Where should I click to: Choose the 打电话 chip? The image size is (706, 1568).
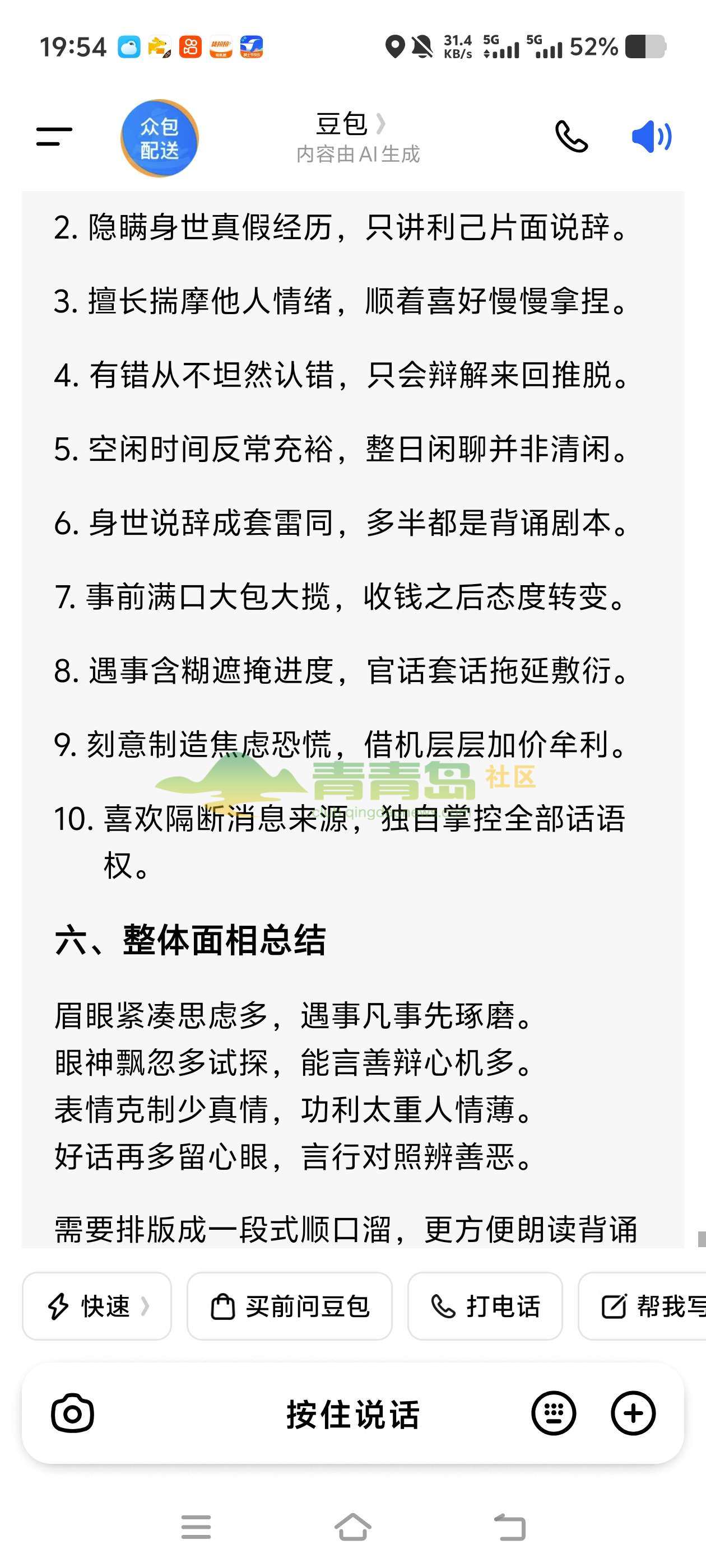coord(485,1306)
